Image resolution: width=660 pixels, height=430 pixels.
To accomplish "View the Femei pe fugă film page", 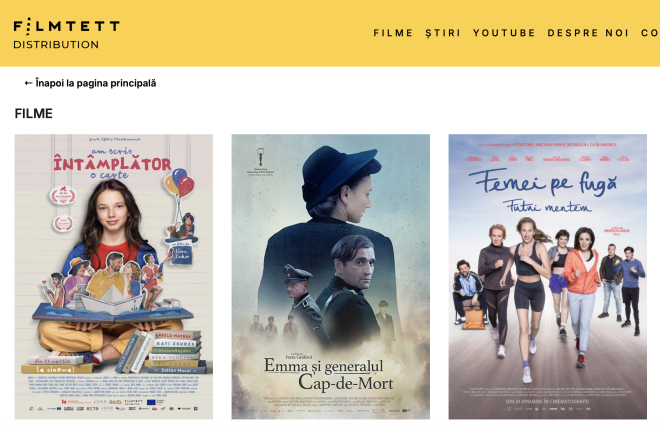I will [x=547, y=276].
